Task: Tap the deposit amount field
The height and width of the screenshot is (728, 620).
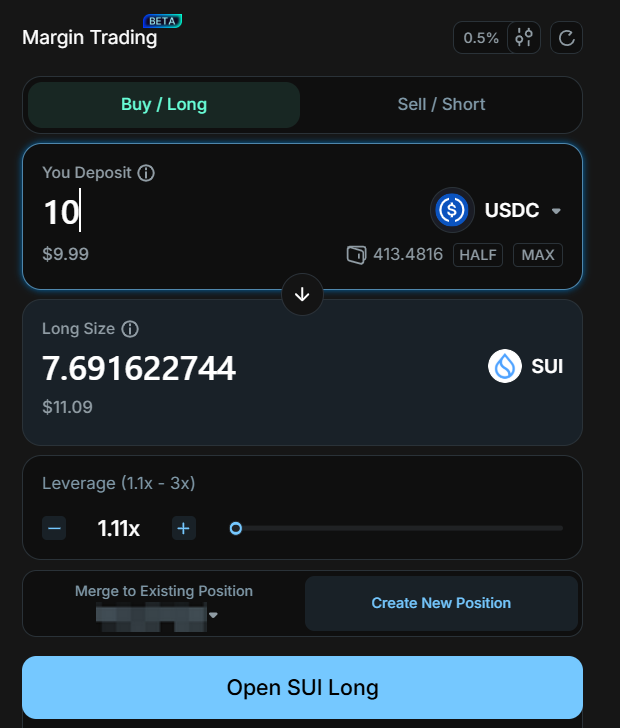Action: pos(200,212)
